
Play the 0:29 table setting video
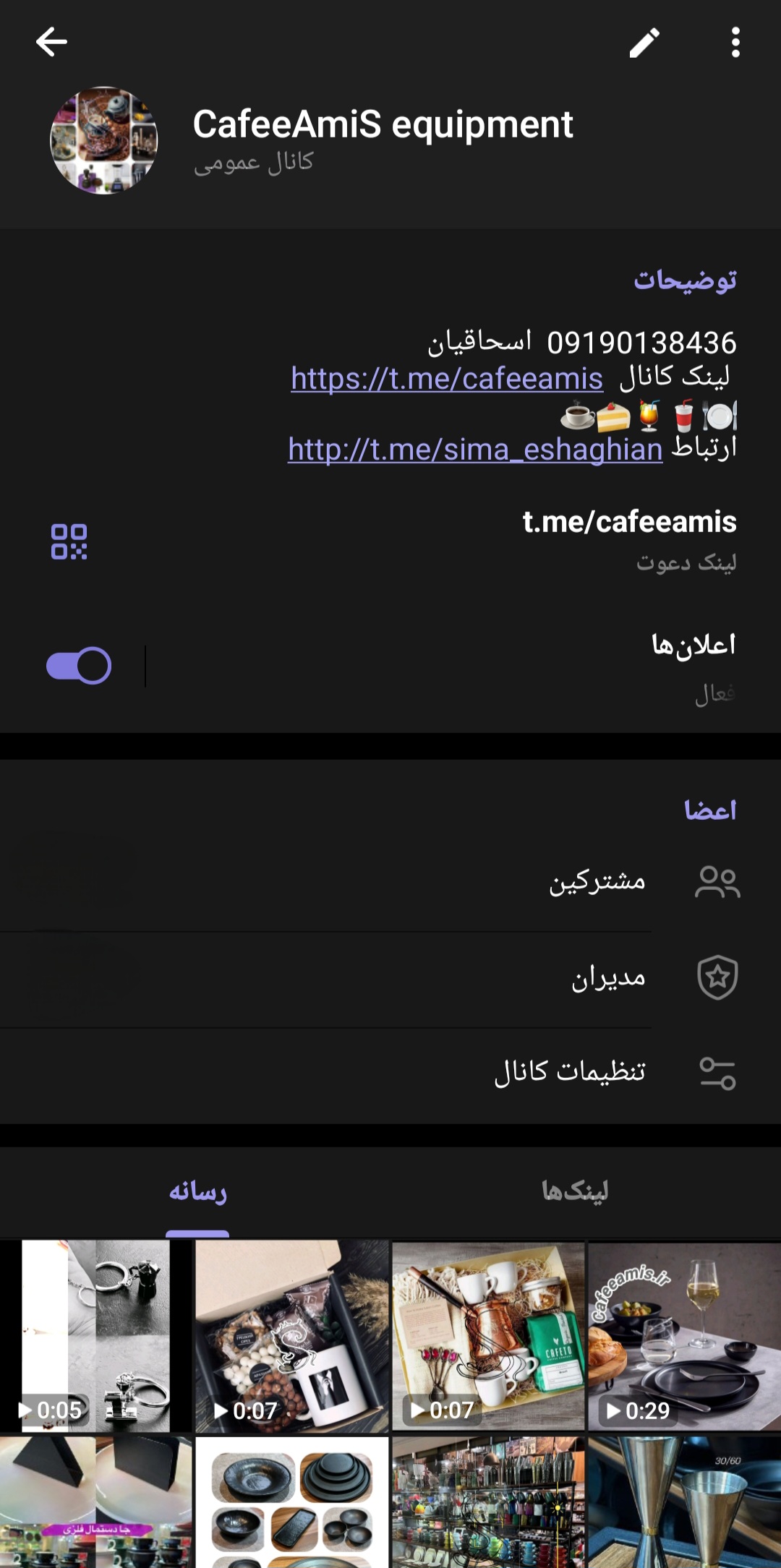coord(684,1336)
